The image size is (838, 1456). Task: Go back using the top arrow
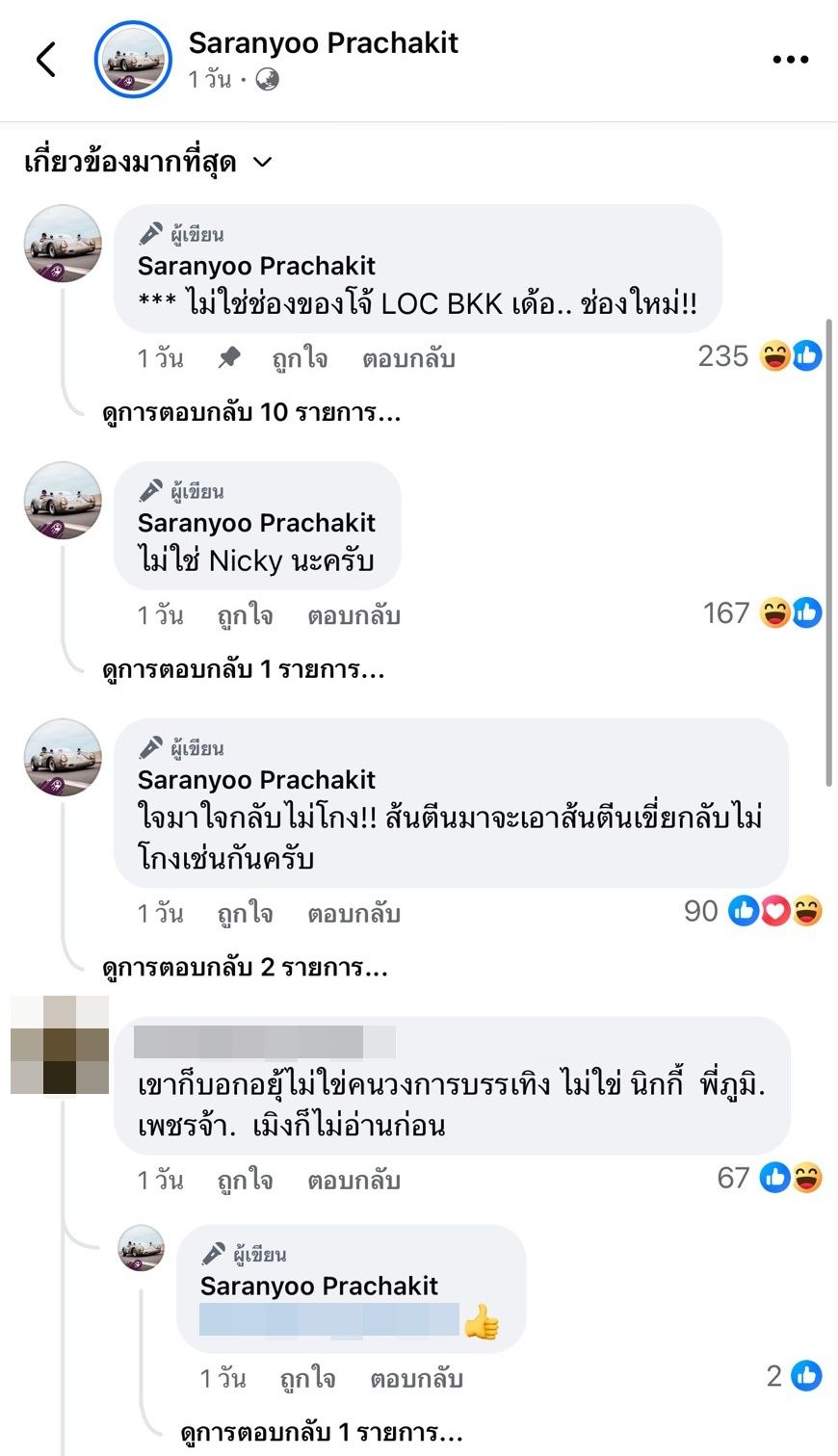46,60
